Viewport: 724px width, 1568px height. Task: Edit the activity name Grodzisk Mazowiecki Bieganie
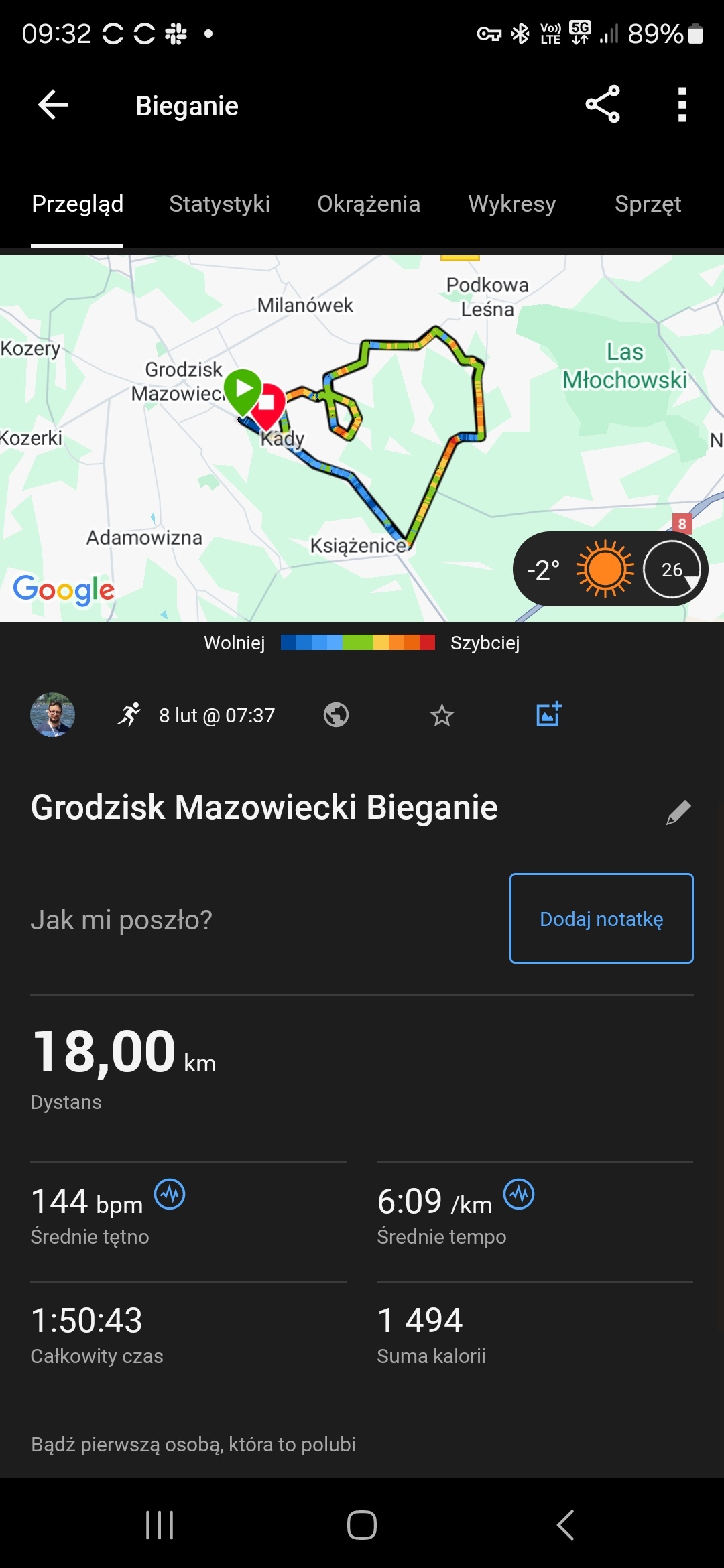[678, 811]
